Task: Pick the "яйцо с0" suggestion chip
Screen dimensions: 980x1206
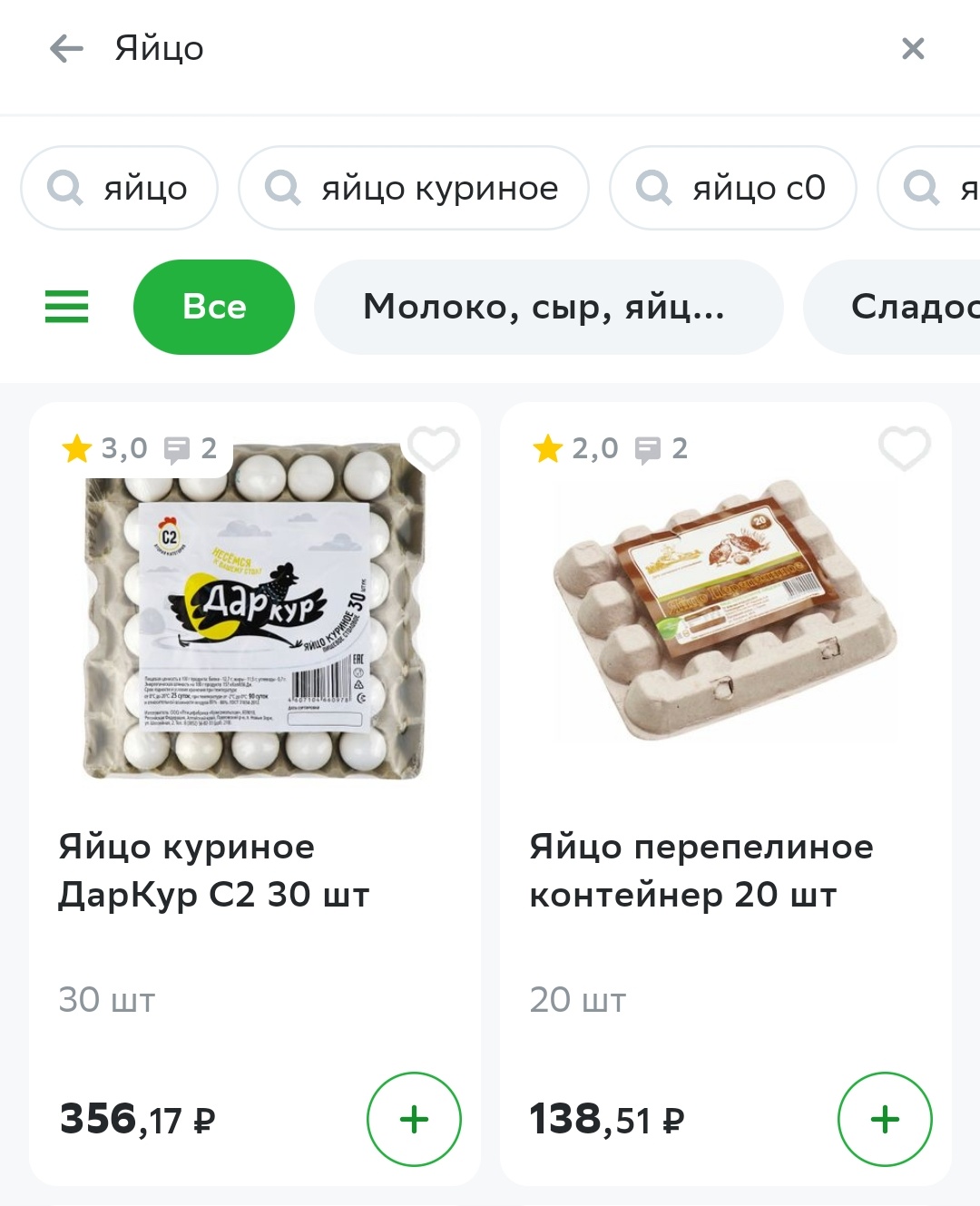Action: [732, 189]
